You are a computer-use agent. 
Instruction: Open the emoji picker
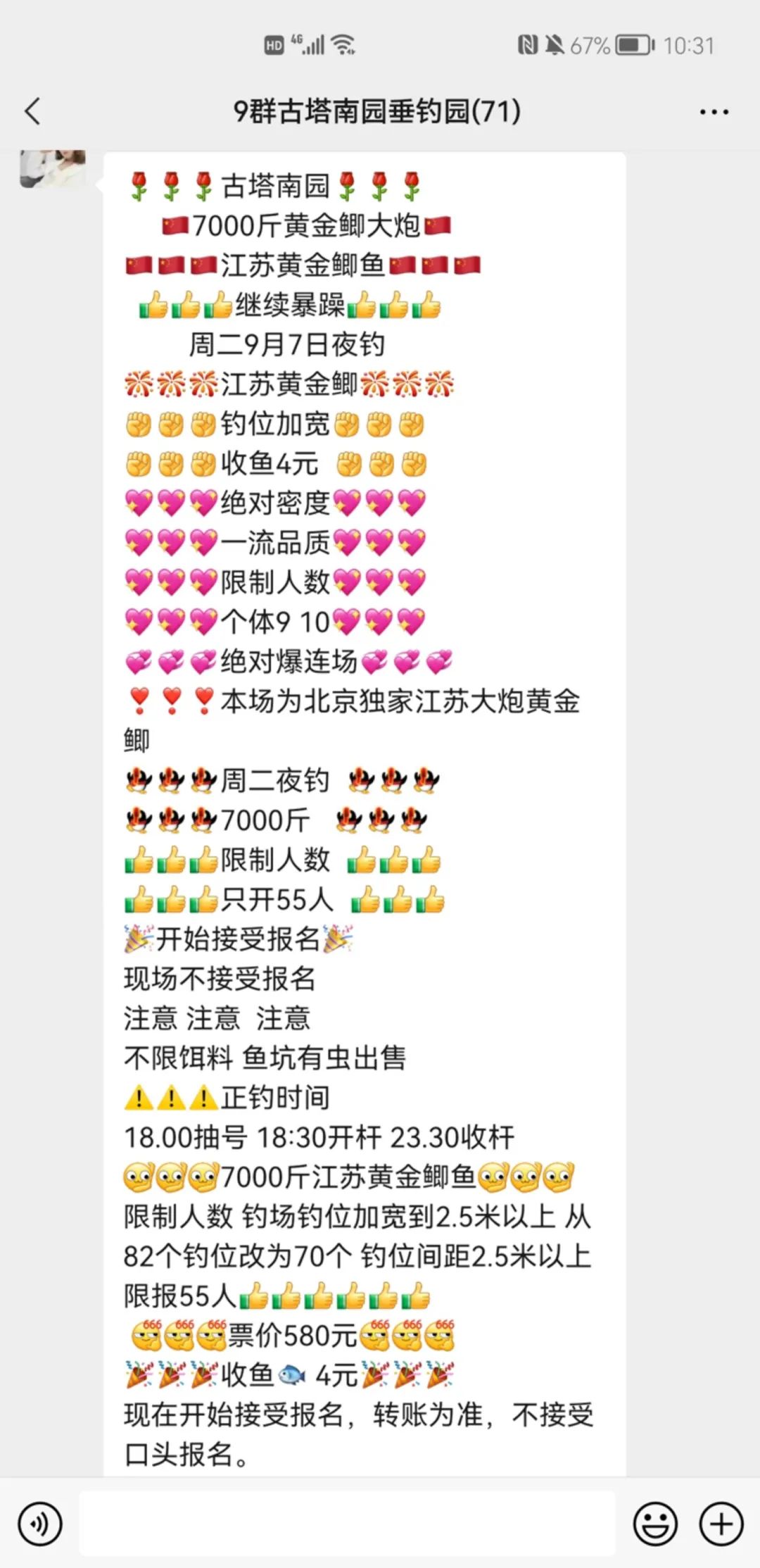pos(654,1524)
